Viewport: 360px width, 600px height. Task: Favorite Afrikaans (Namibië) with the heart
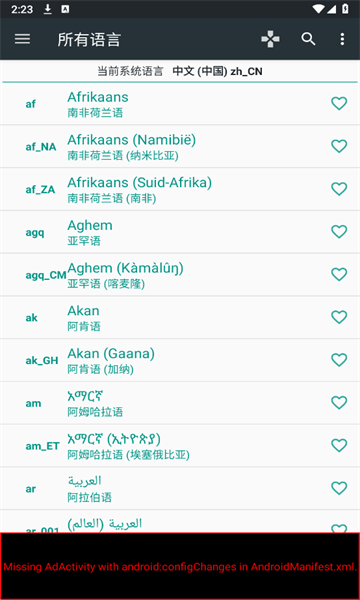tap(339, 146)
